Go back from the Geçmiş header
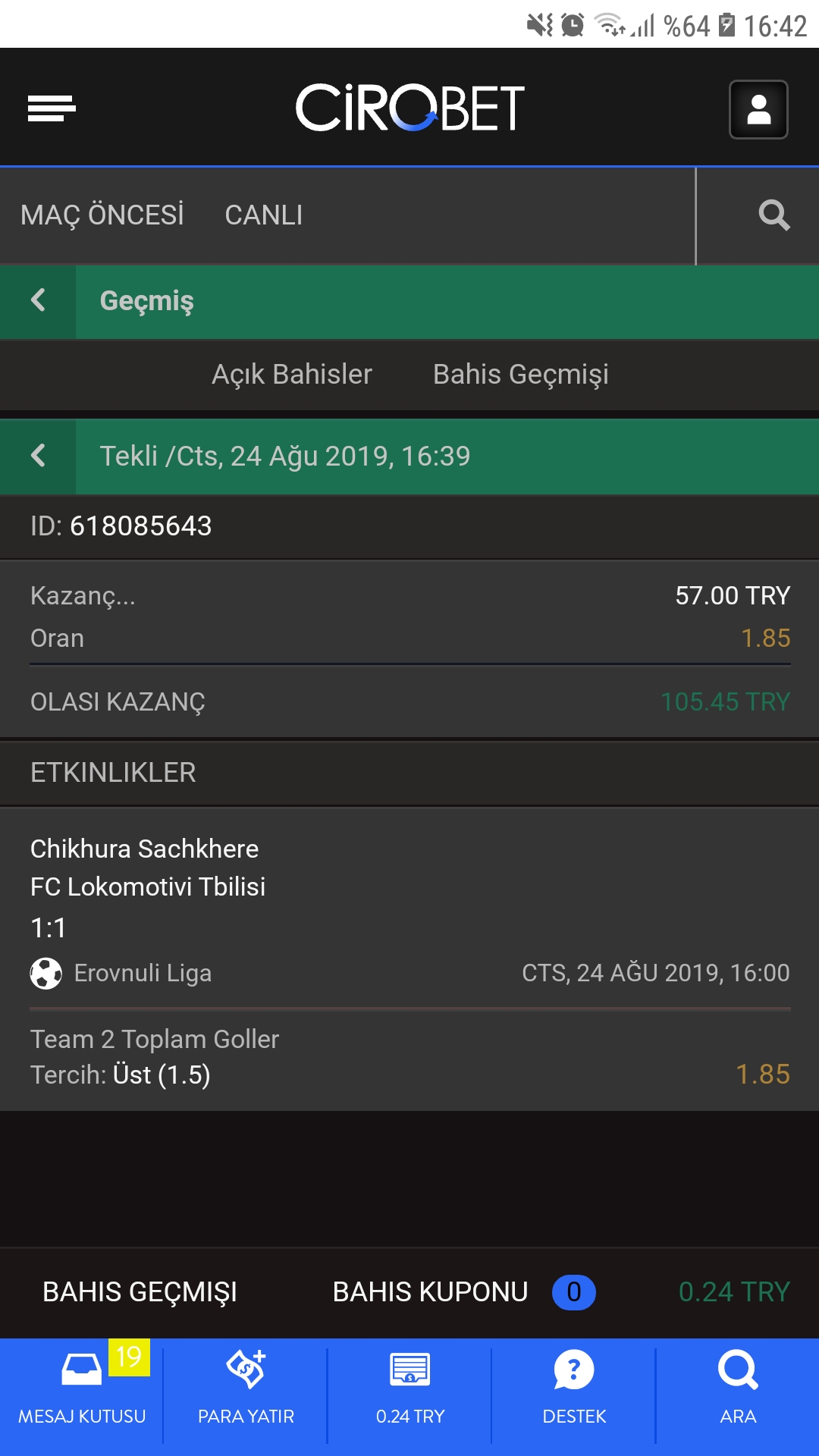Image resolution: width=819 pixels, height=1456 pixels. coord(38,301)
